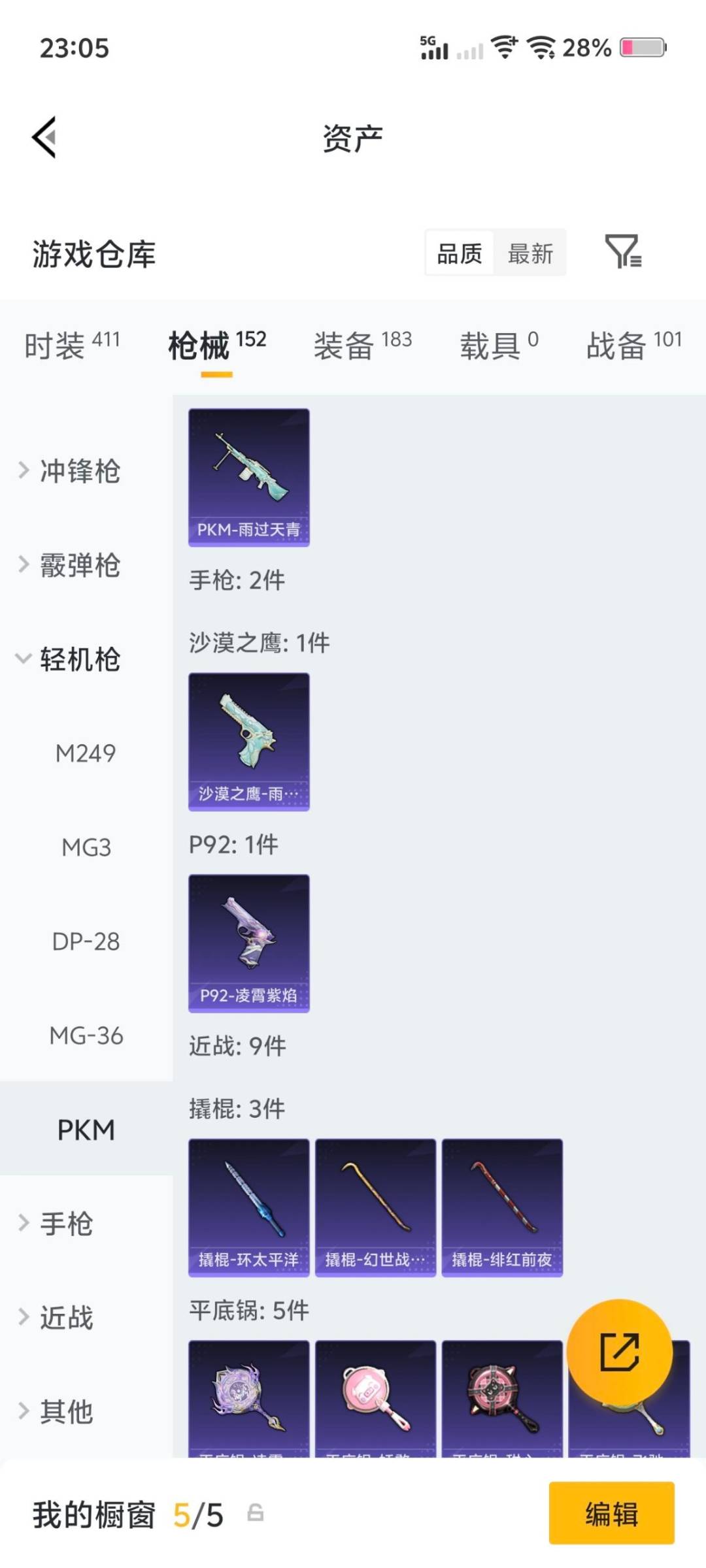
Task: Switch sorting to 最新
Action: click(x=531, y=253)
